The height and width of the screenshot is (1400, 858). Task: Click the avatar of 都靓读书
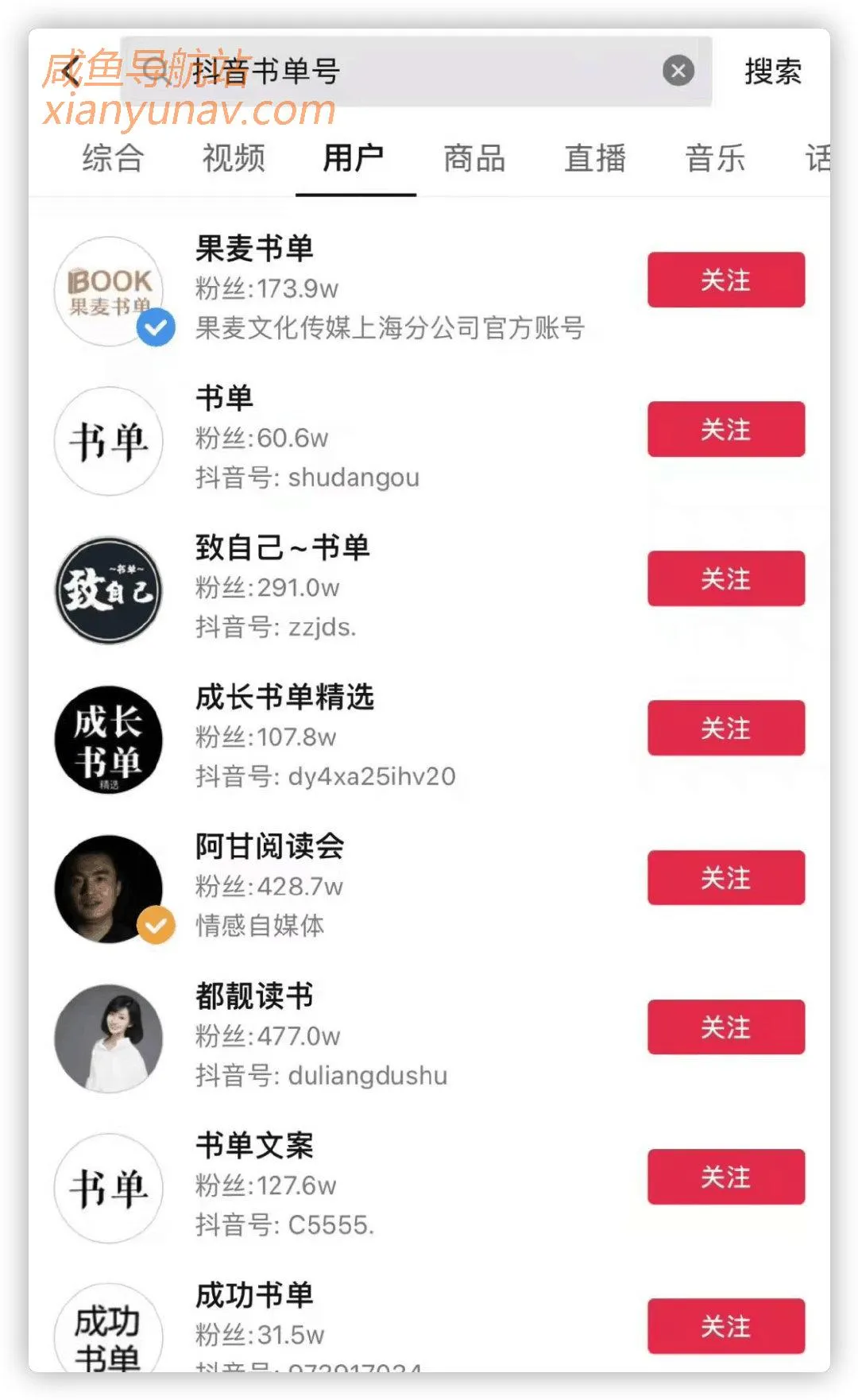click(109, 1039)
